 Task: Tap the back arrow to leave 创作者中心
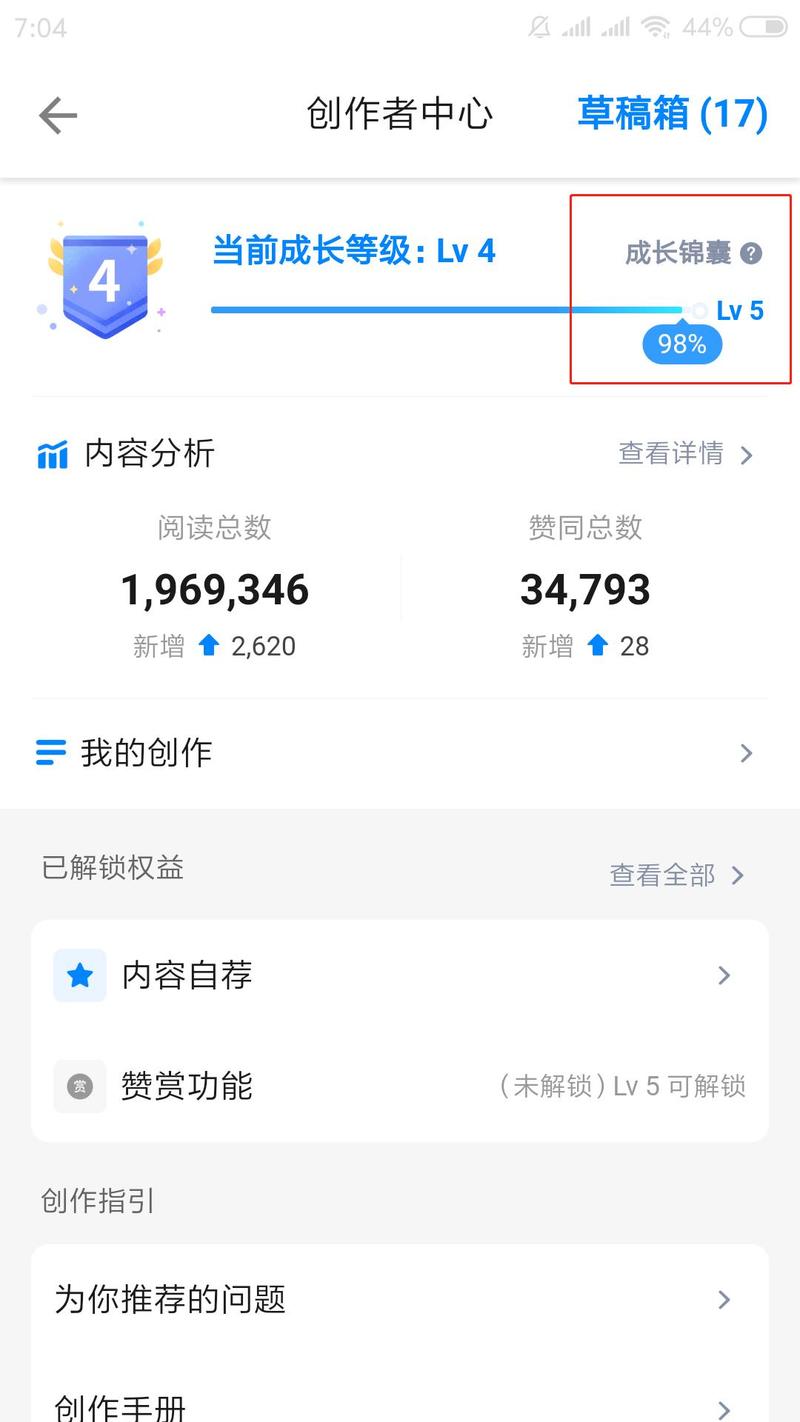pyautogui.click(x=57, y=114)
